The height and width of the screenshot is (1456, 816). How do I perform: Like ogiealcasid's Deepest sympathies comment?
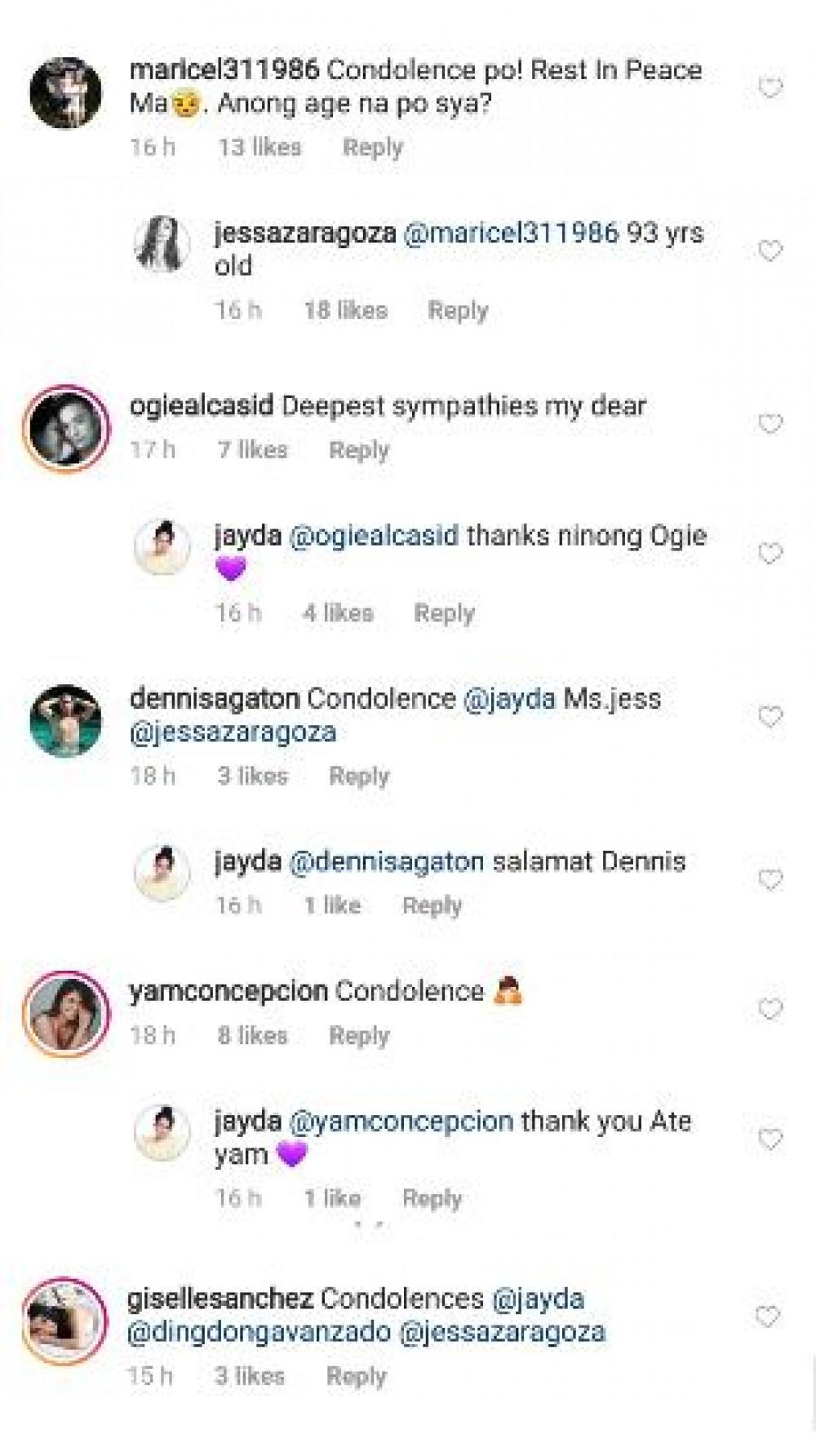pyautogui.click(x=770, y=423)
